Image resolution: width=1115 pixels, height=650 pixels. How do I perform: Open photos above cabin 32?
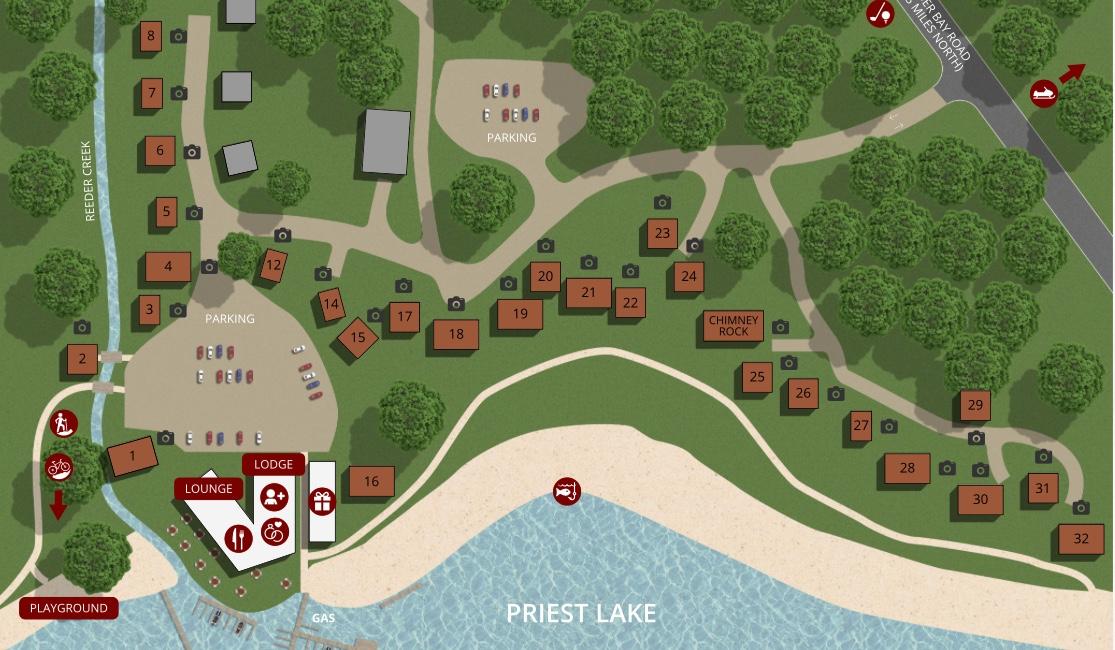pos(1080,508)
